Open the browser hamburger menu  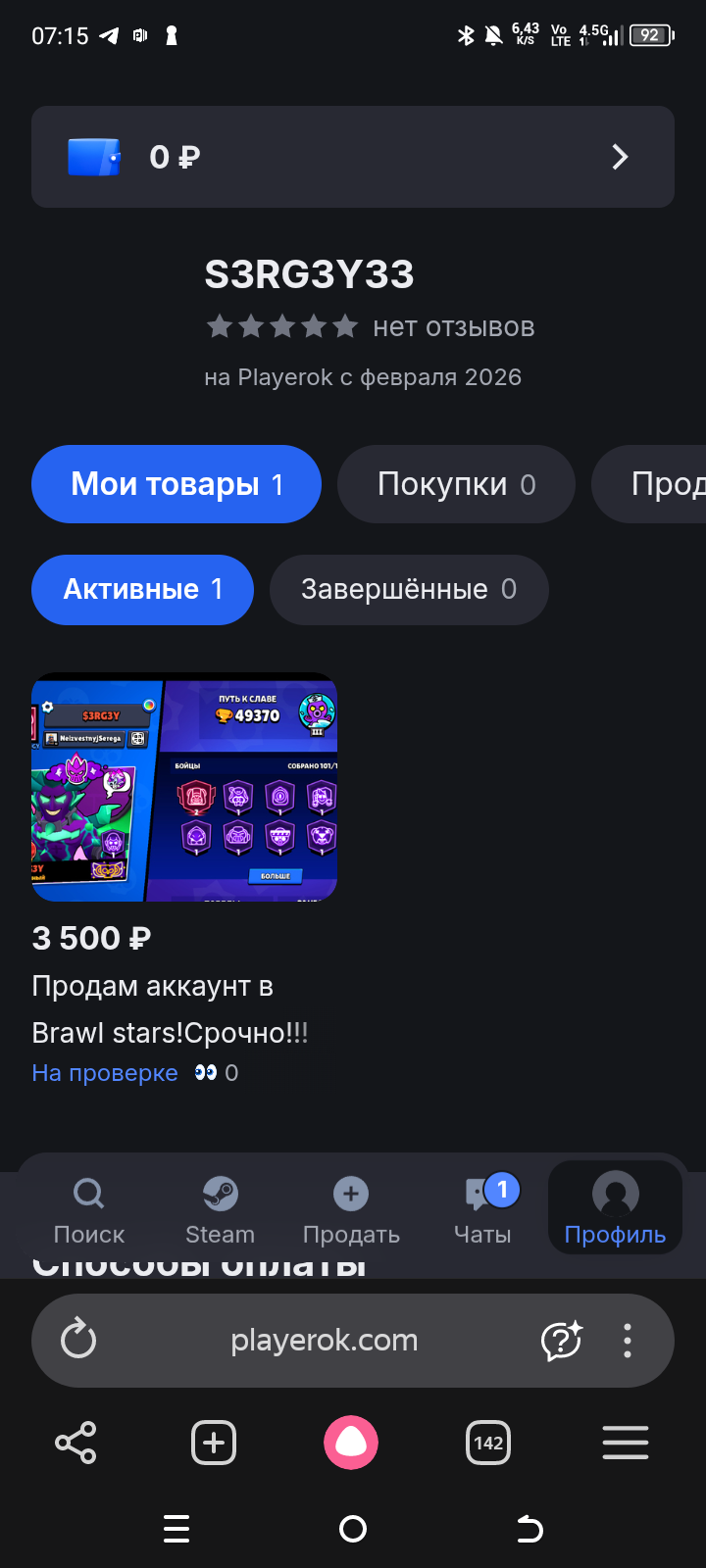pos(626,1442)
